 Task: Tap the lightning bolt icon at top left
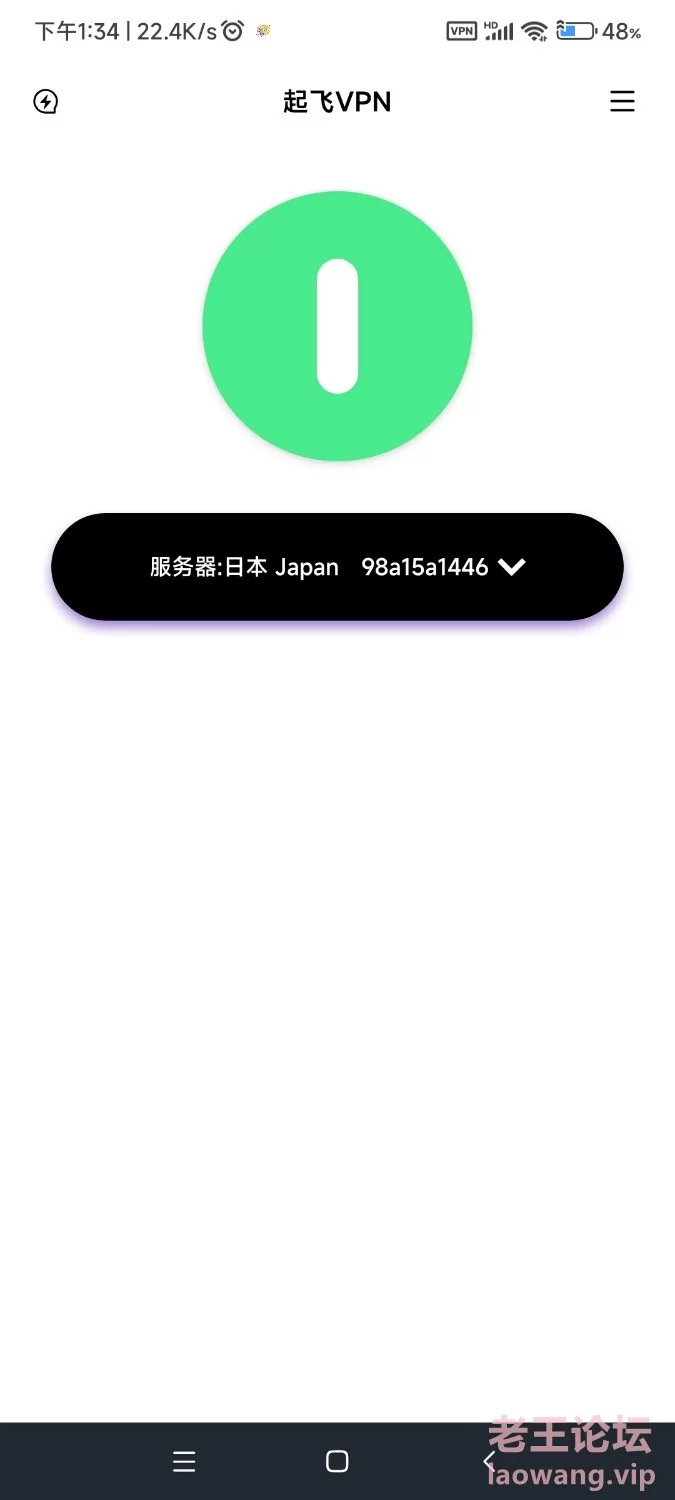tap(46, 101)
